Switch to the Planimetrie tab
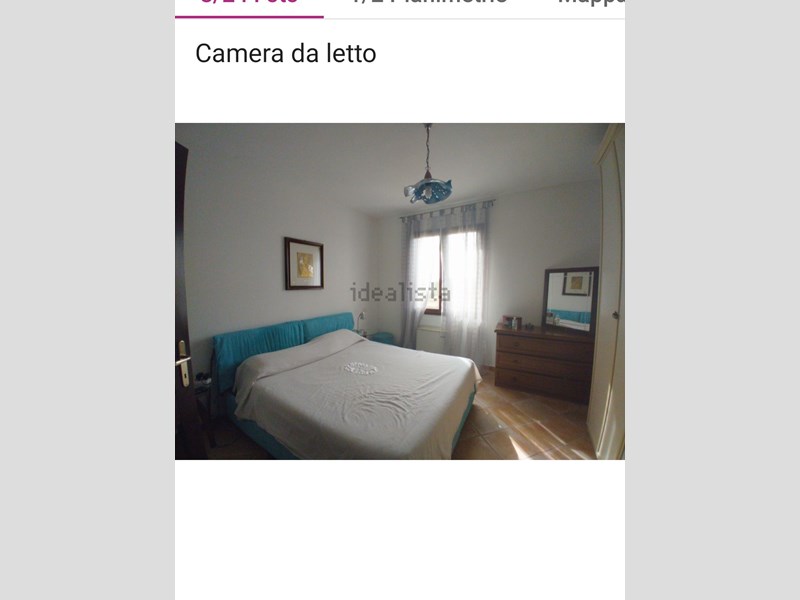800x600 pixels. 429,3
